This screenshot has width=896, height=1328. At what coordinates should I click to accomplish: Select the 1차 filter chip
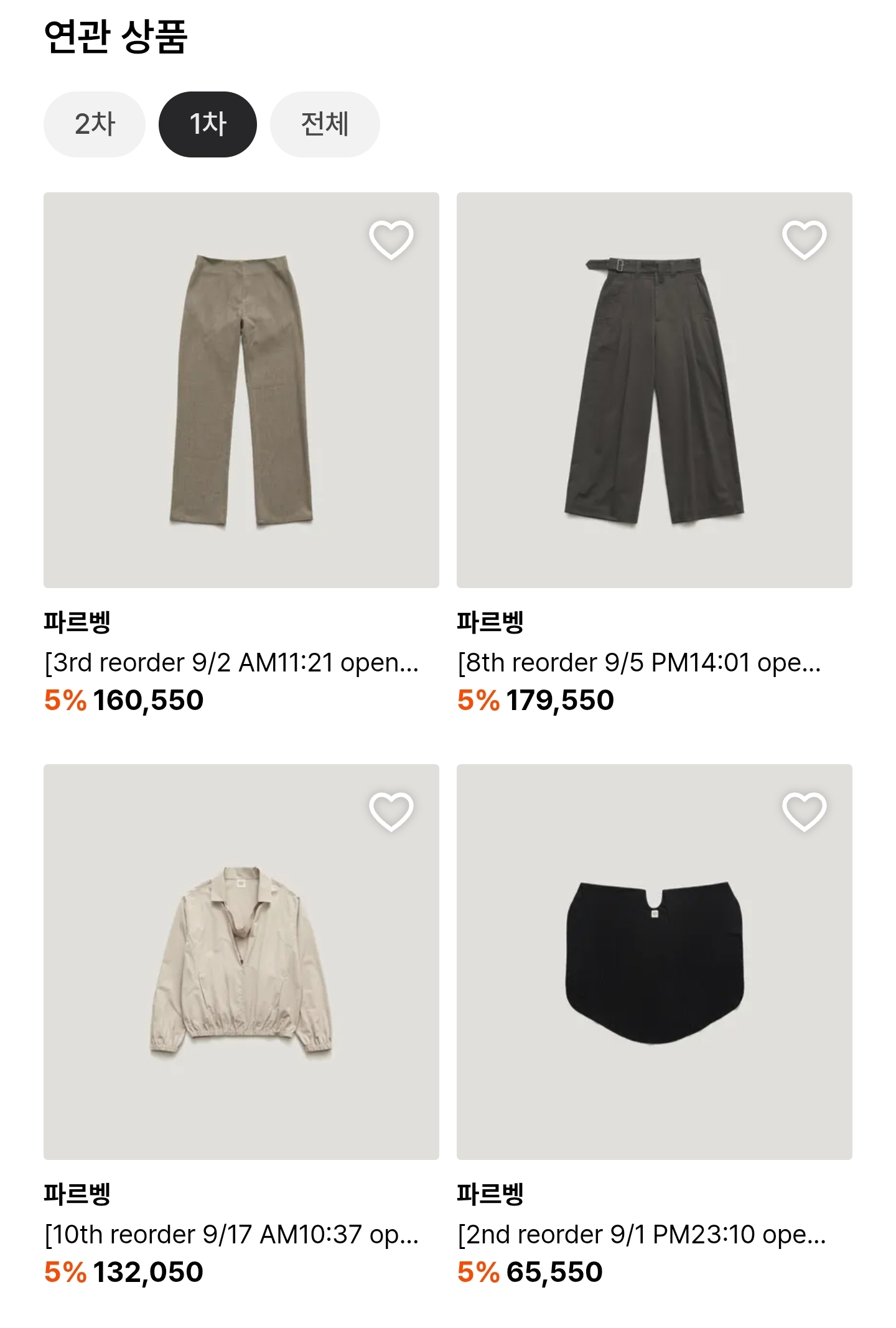(x=208, y=124)
